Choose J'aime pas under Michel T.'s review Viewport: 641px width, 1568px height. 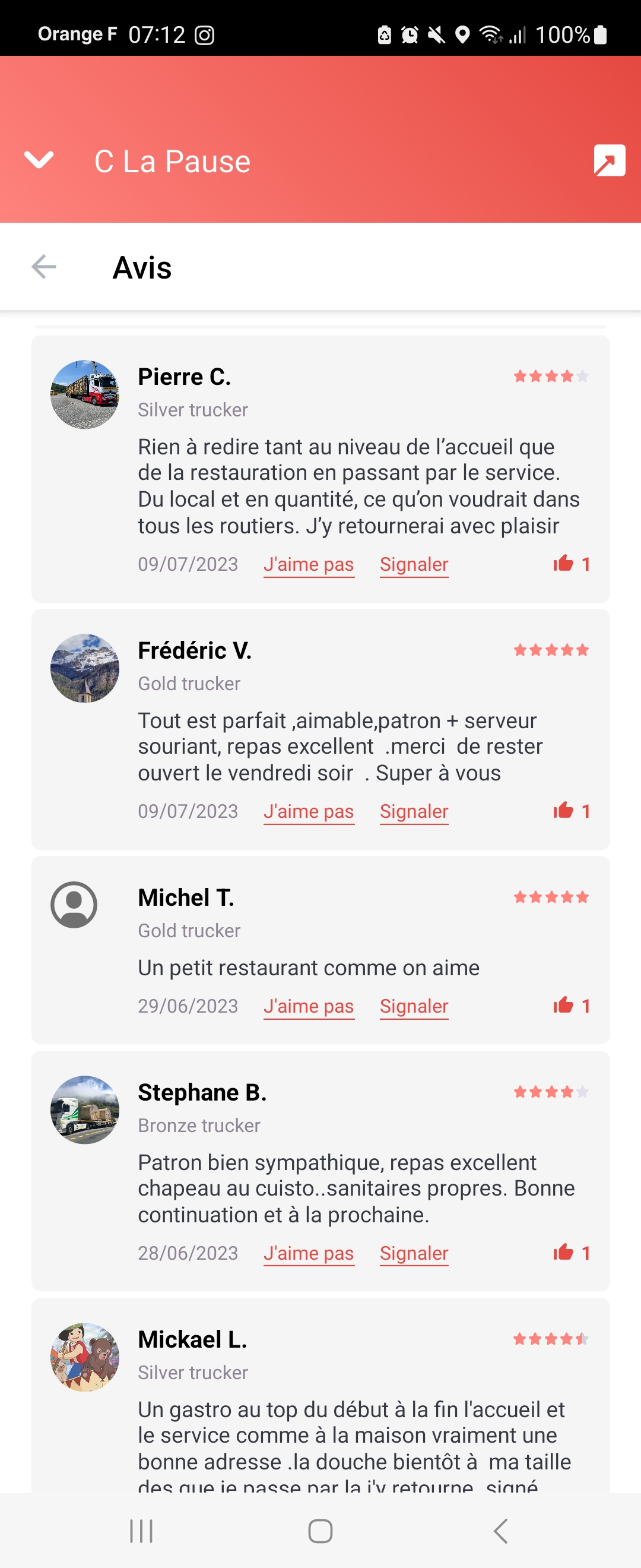click(x=309, y=1006)
